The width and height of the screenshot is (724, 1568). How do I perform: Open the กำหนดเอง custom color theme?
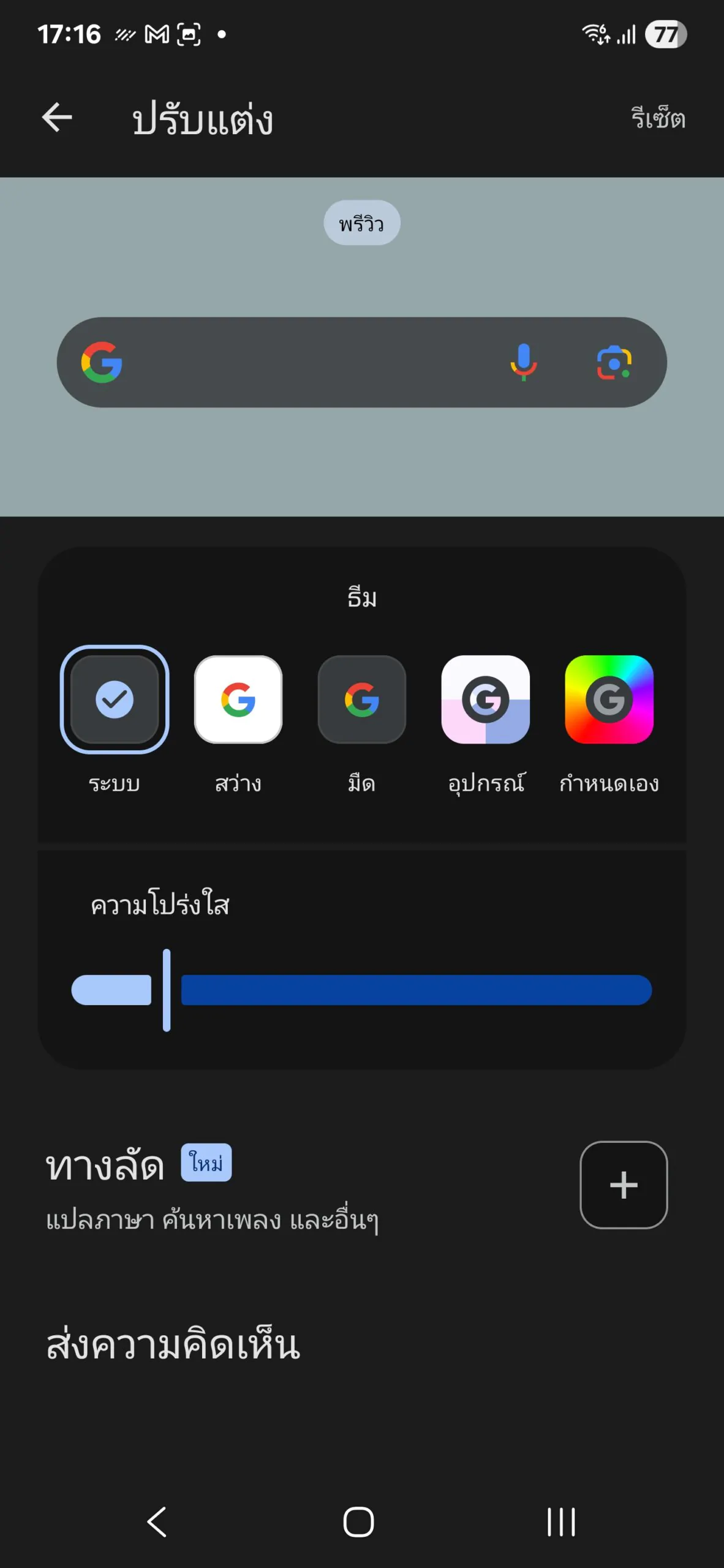(x=609, y=699)
